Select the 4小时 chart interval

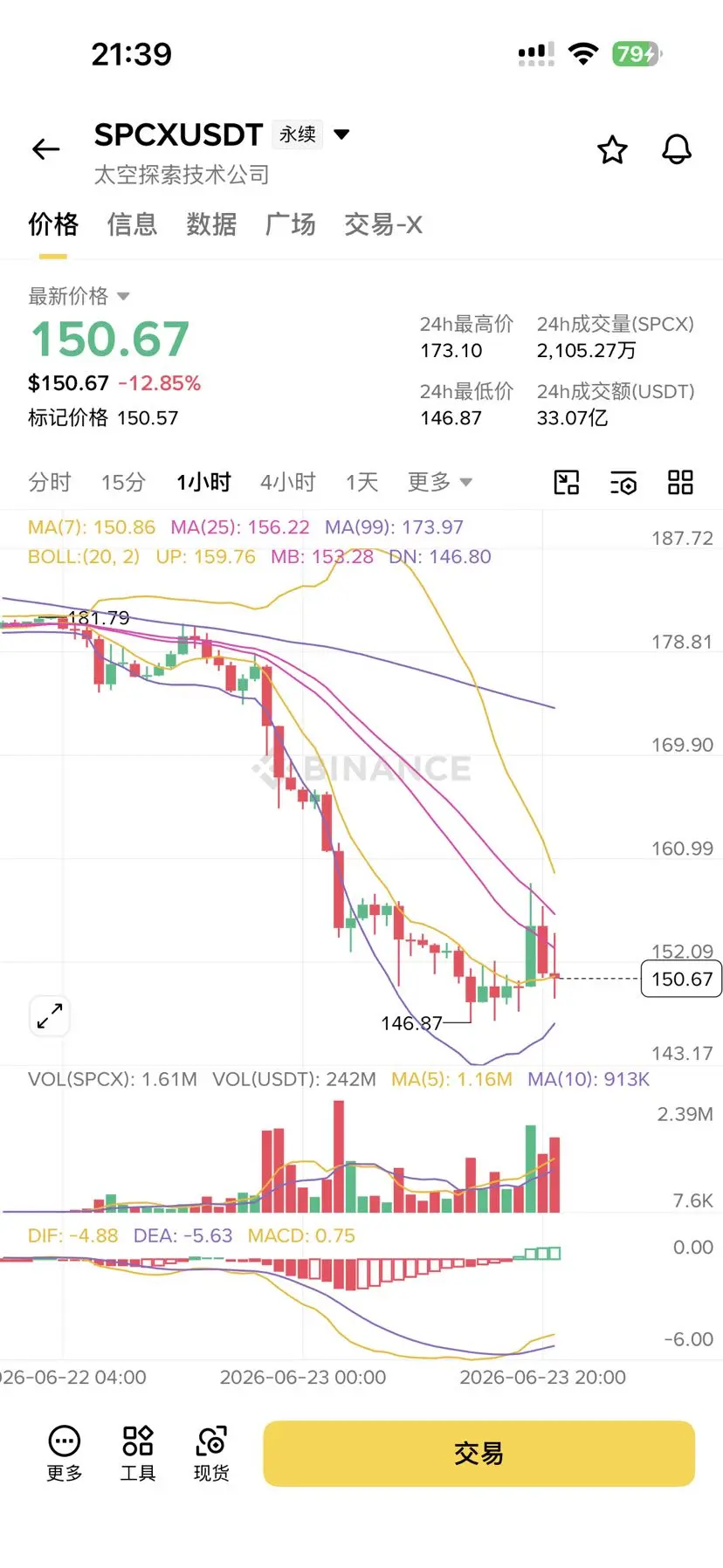coord(288,482)
